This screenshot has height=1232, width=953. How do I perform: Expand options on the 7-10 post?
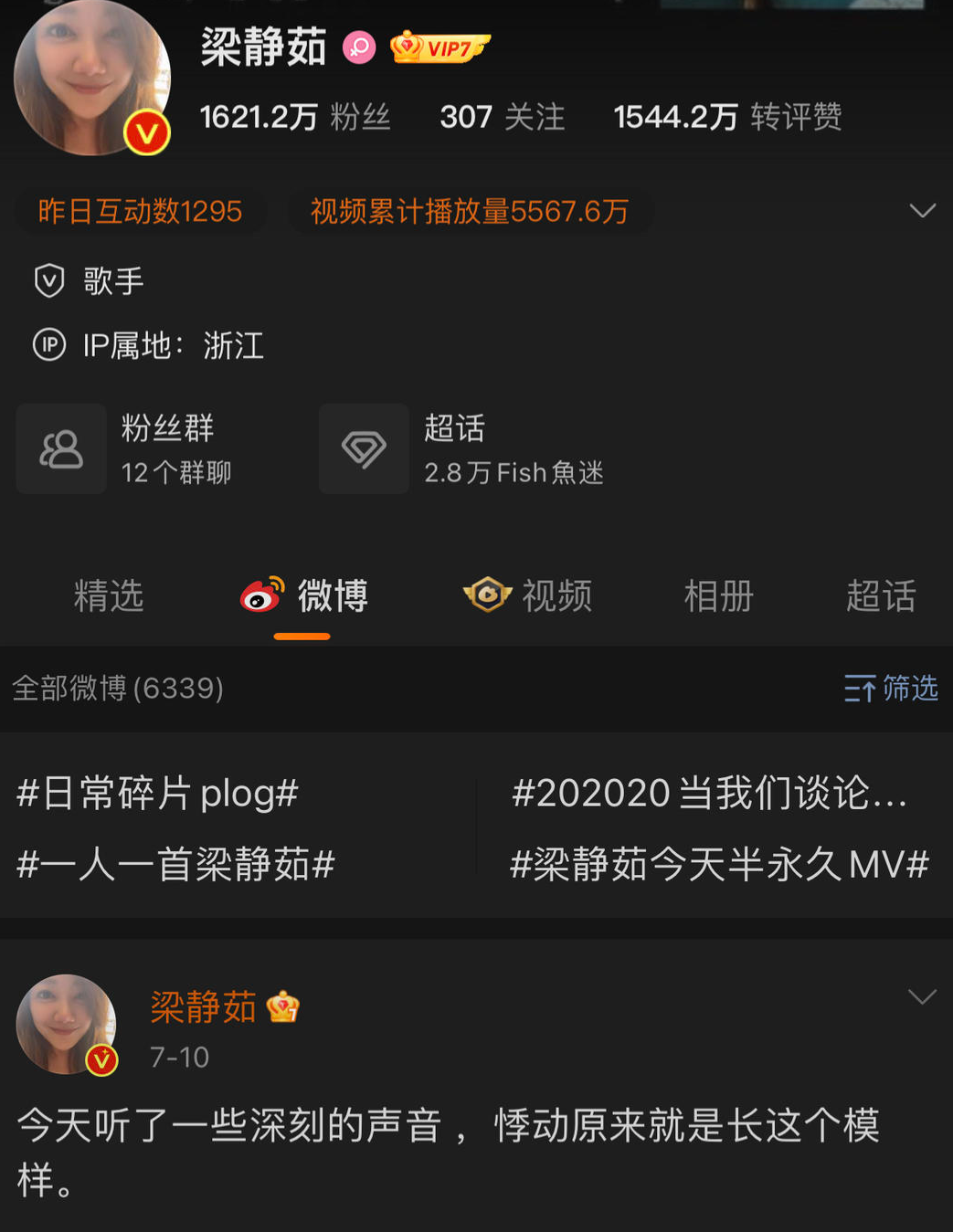(922, 996)
